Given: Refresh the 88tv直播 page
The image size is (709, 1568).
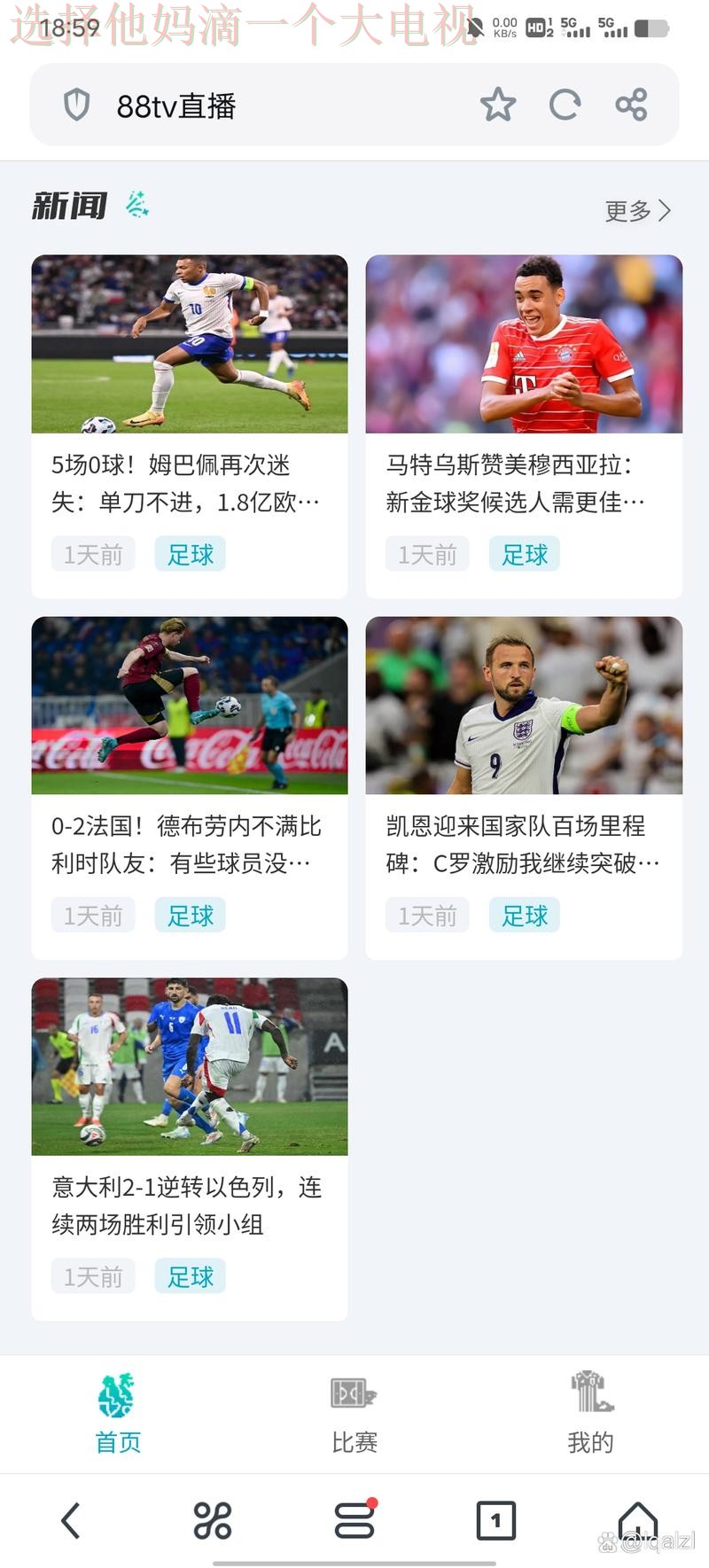Looking at the screenshot, I should point(565,104).
